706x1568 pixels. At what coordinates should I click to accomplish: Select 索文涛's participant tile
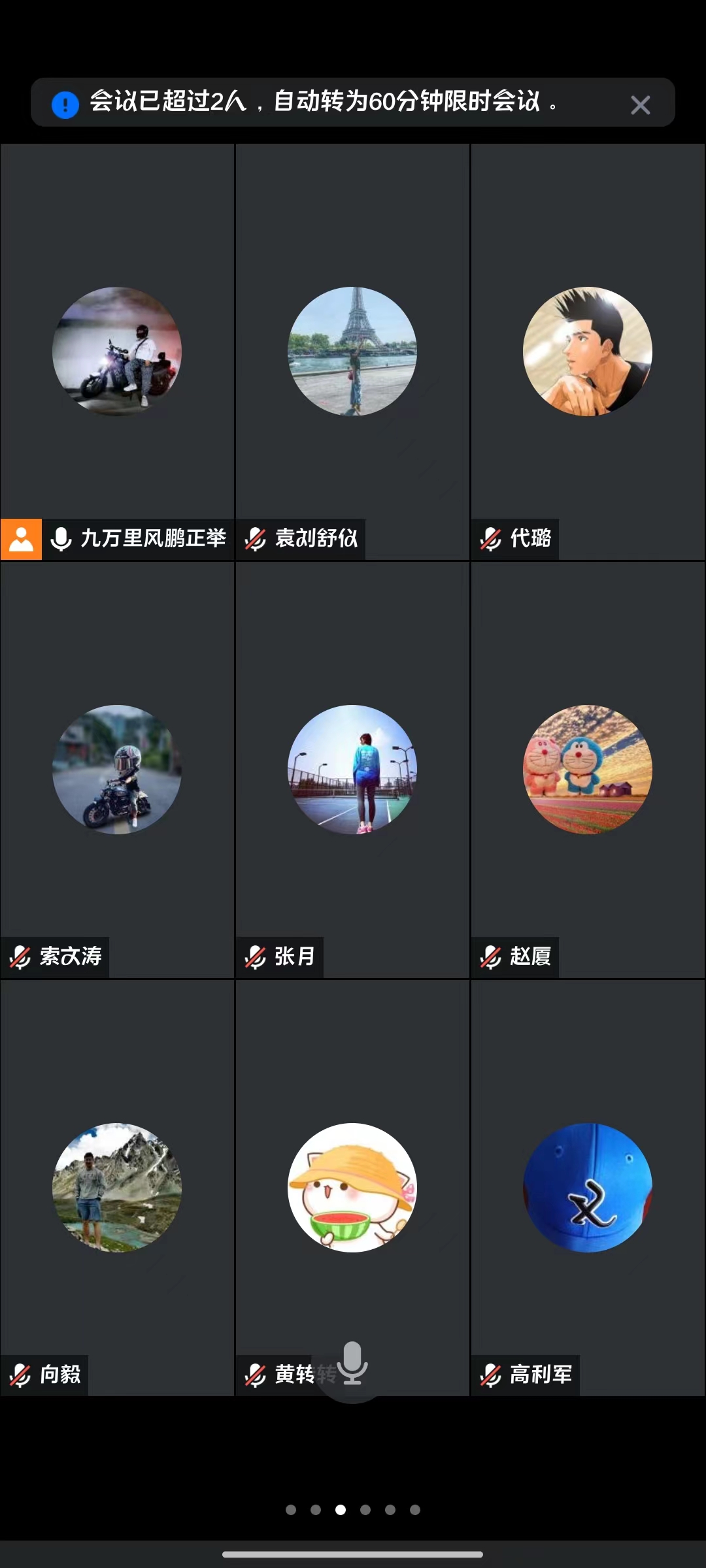pyautogui.click(x=118, y=770)
